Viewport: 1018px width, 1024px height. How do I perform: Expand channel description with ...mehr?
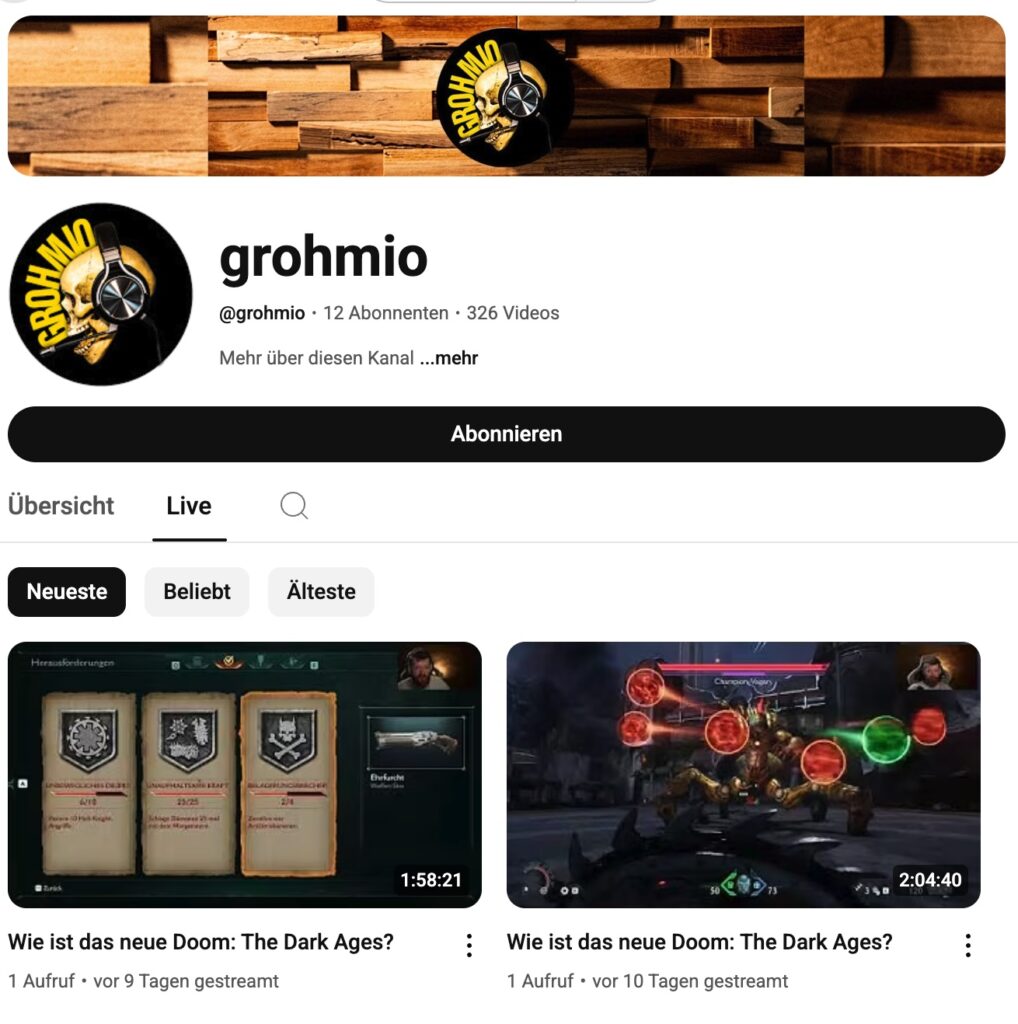tap(449, 358)
